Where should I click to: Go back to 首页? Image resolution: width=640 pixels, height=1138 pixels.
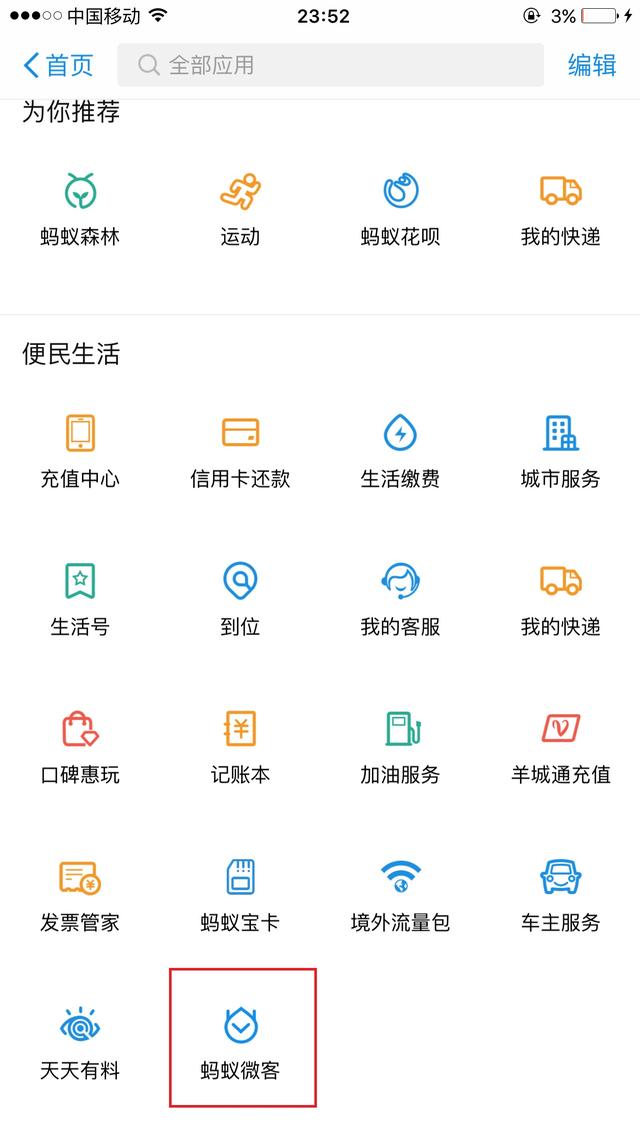click(x=58, y=66)
